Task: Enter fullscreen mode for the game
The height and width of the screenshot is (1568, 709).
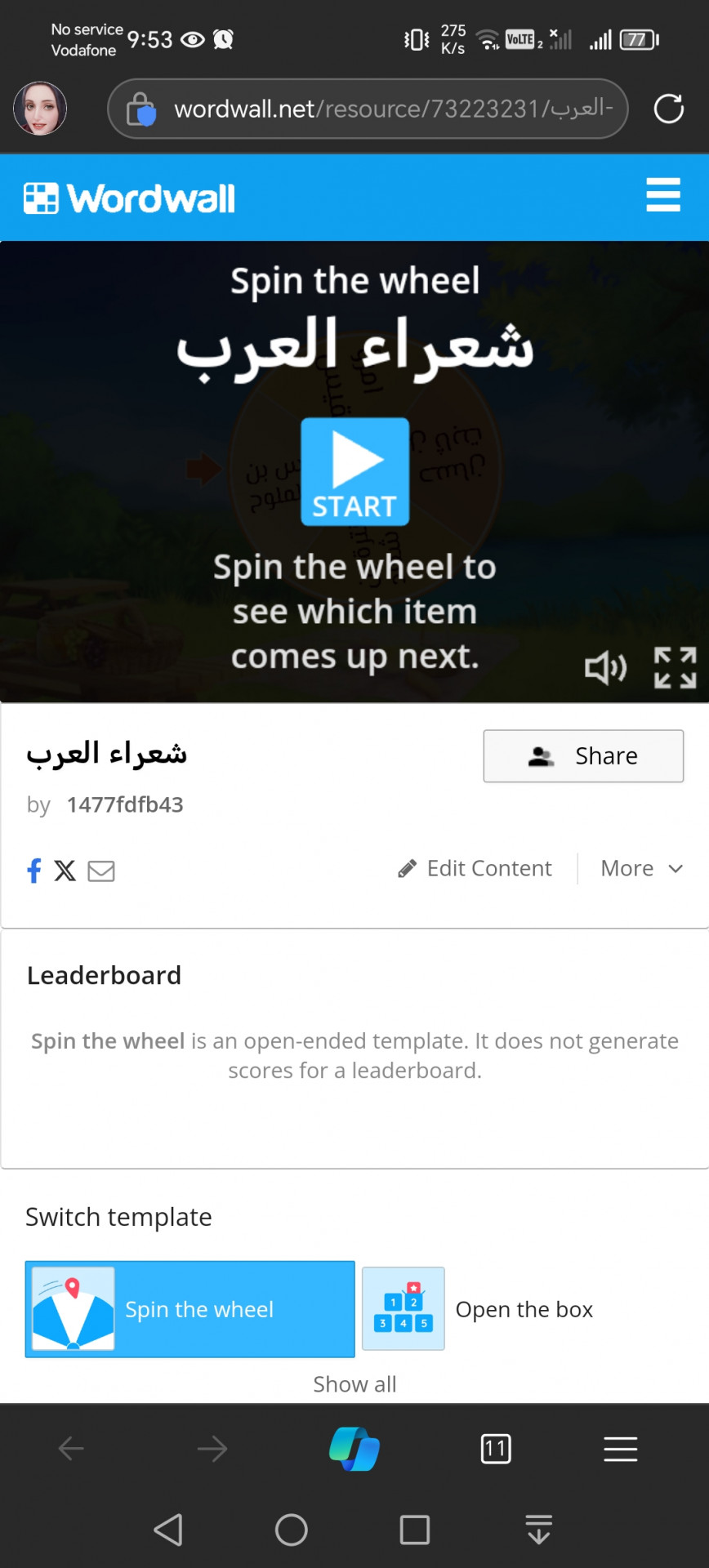Action: (675, 668)
